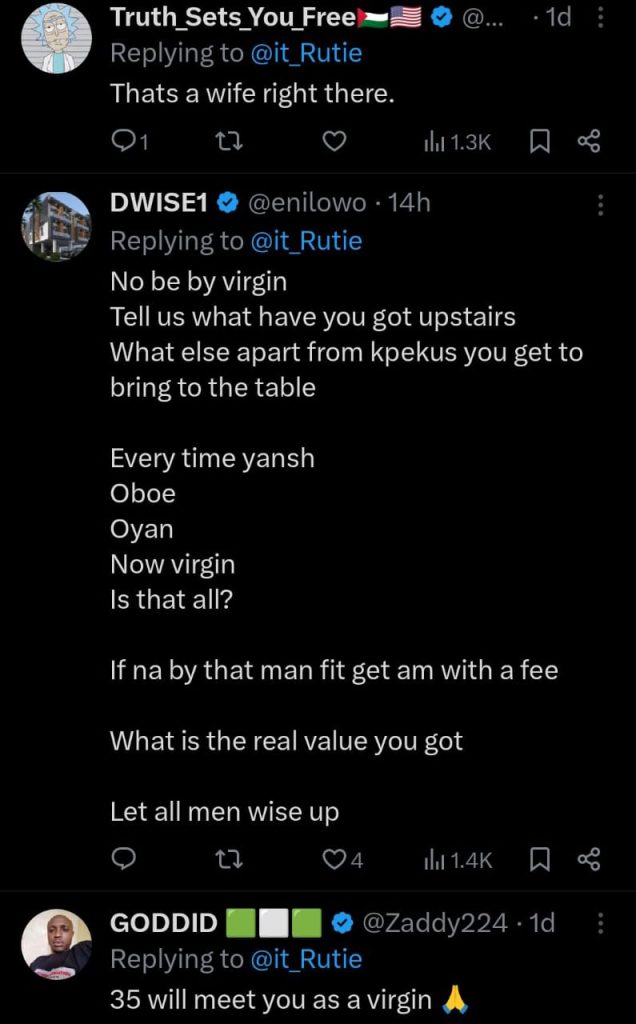Image resolution: width=636 pixels, height=1024 pixels.
Task: Open overflow menu on DWISE1's reply
Action: coord(601,205)
